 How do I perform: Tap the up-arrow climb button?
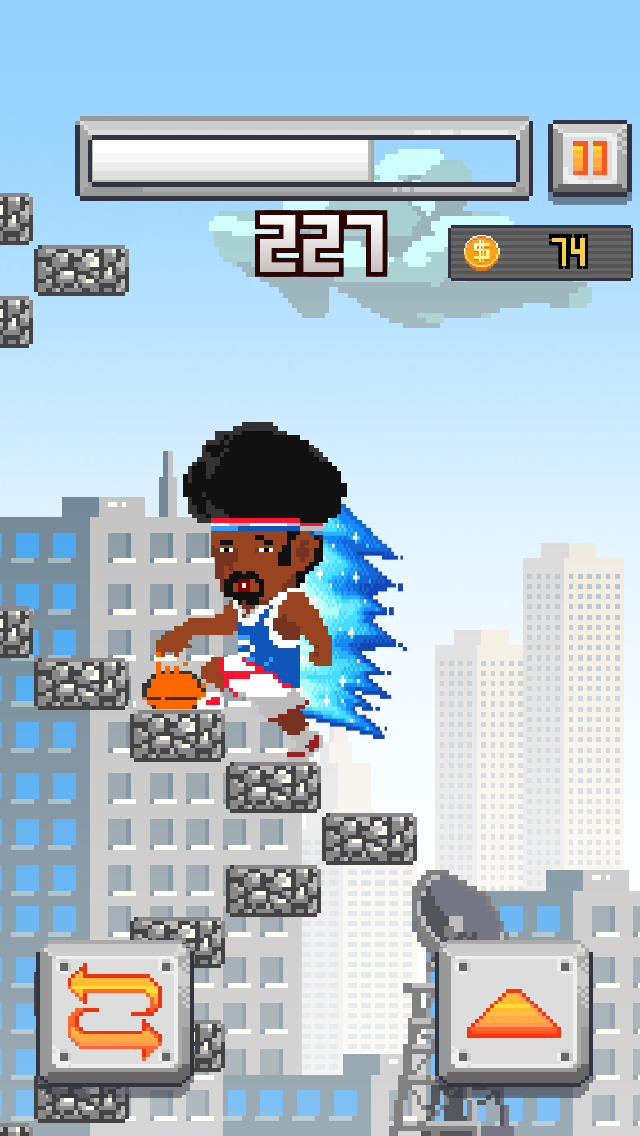coord(514,1015)
